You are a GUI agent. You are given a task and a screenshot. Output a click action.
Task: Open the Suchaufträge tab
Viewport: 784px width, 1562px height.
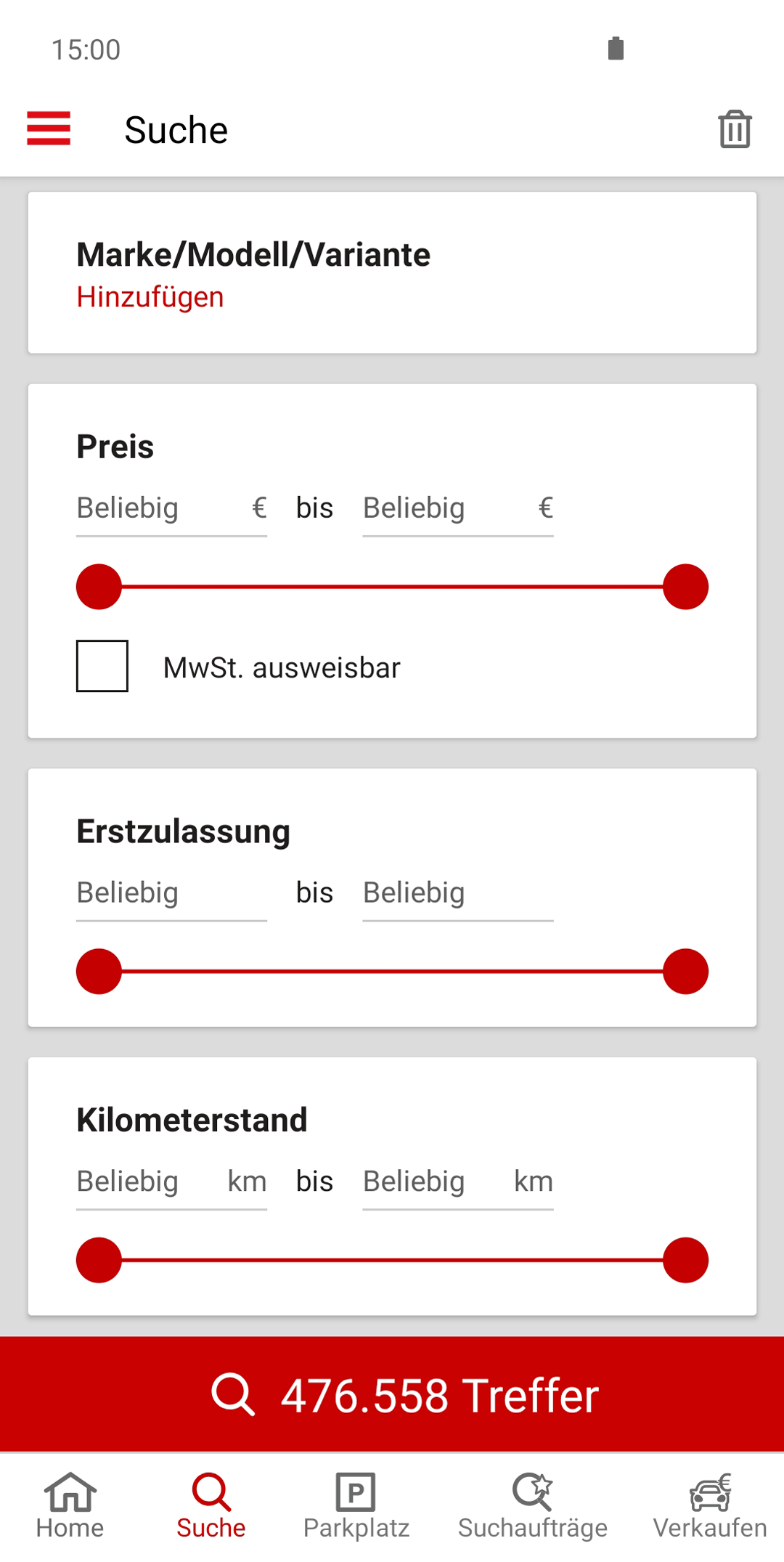533,1507
